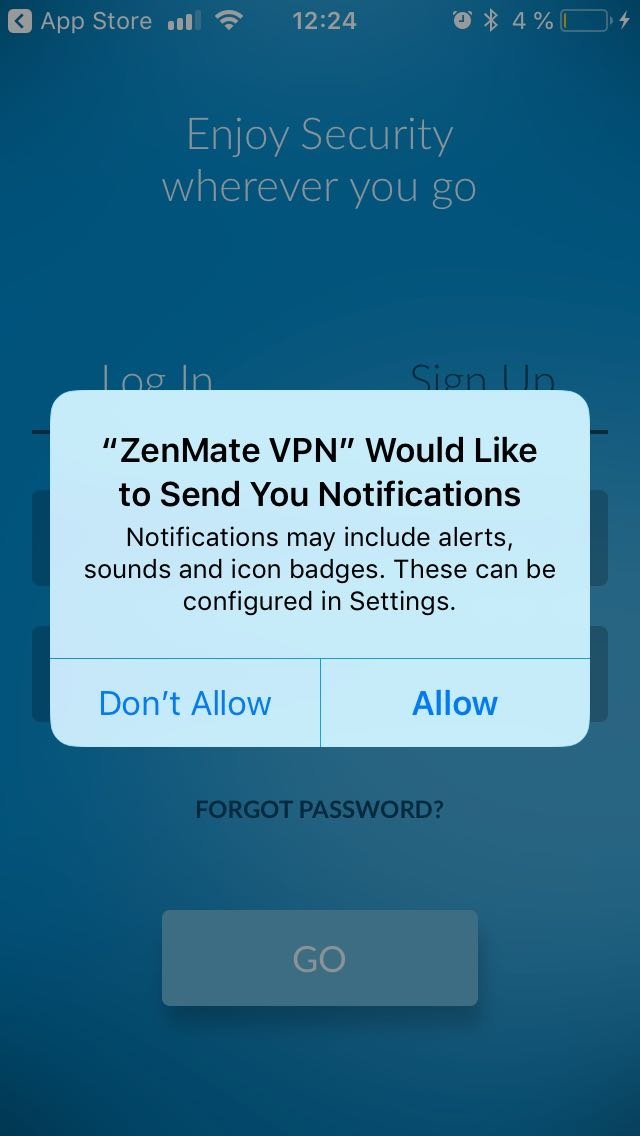Return to the App Store

pos(80,21)
